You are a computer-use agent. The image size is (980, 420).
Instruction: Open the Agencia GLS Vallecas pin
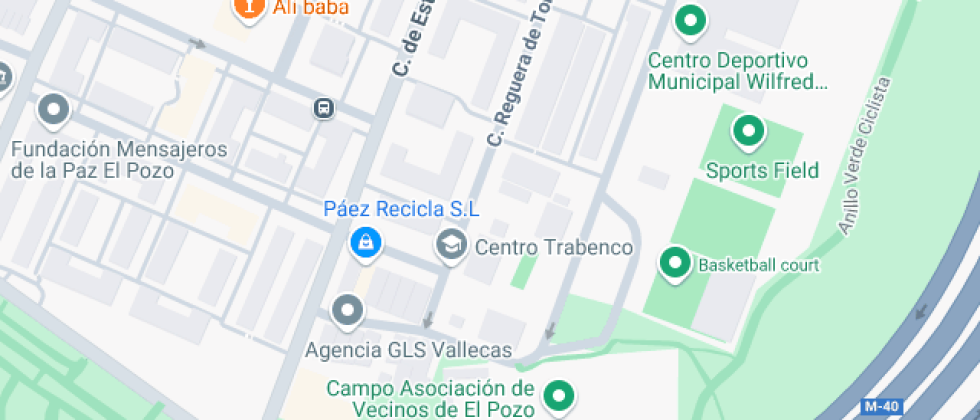348,311
